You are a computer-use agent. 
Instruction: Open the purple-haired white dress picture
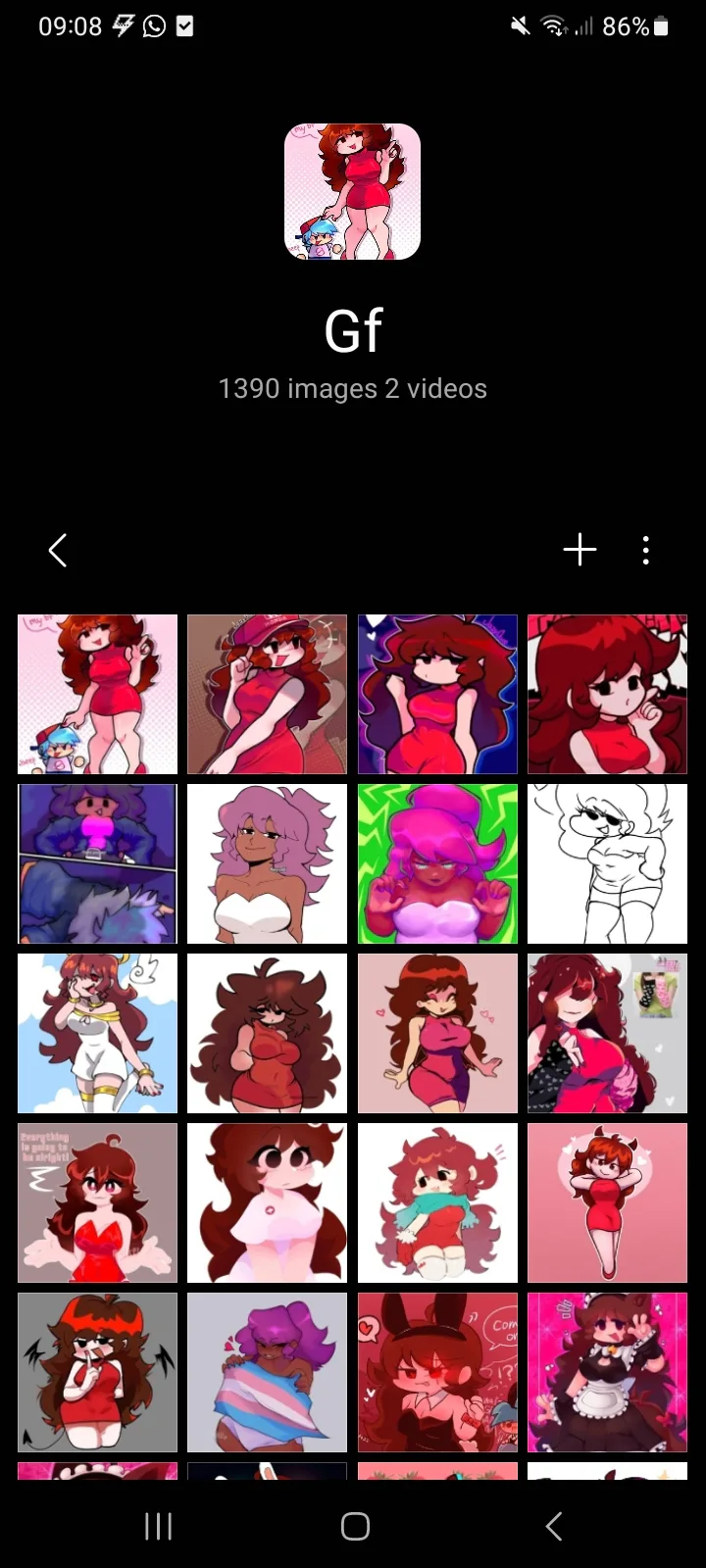(267, 863)
